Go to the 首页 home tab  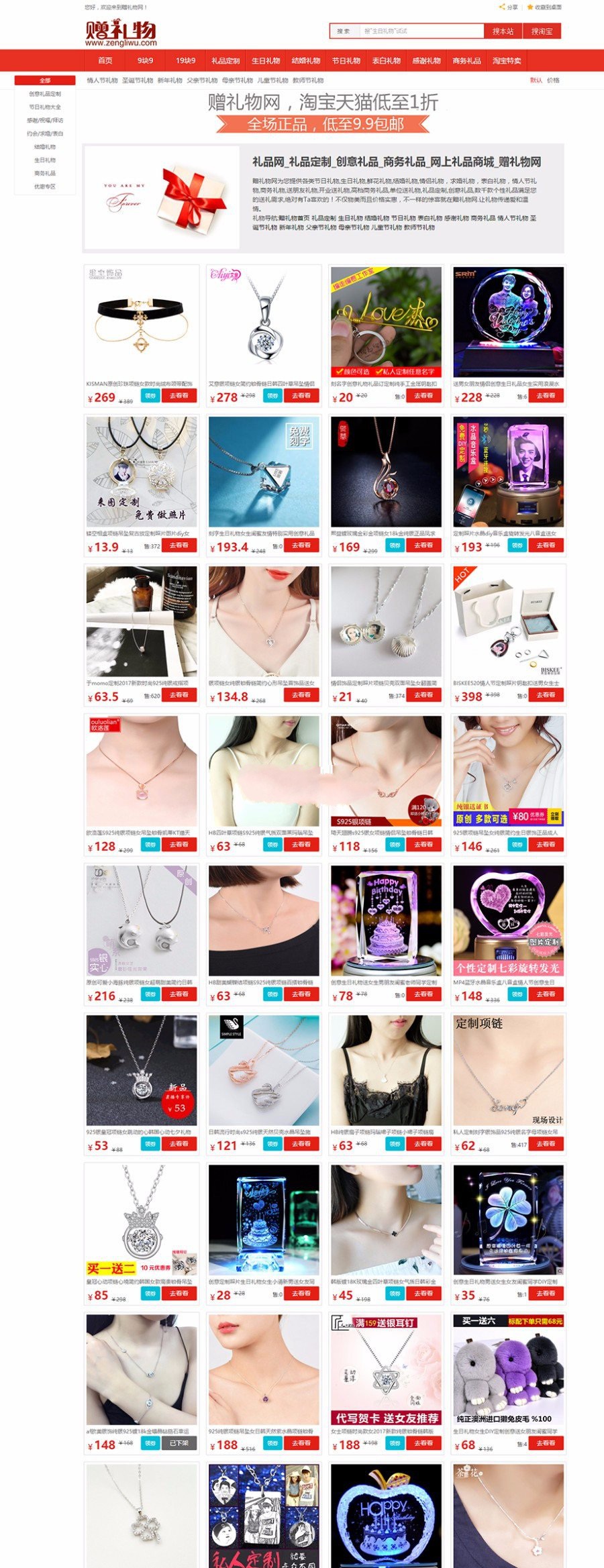click(105, 60)
